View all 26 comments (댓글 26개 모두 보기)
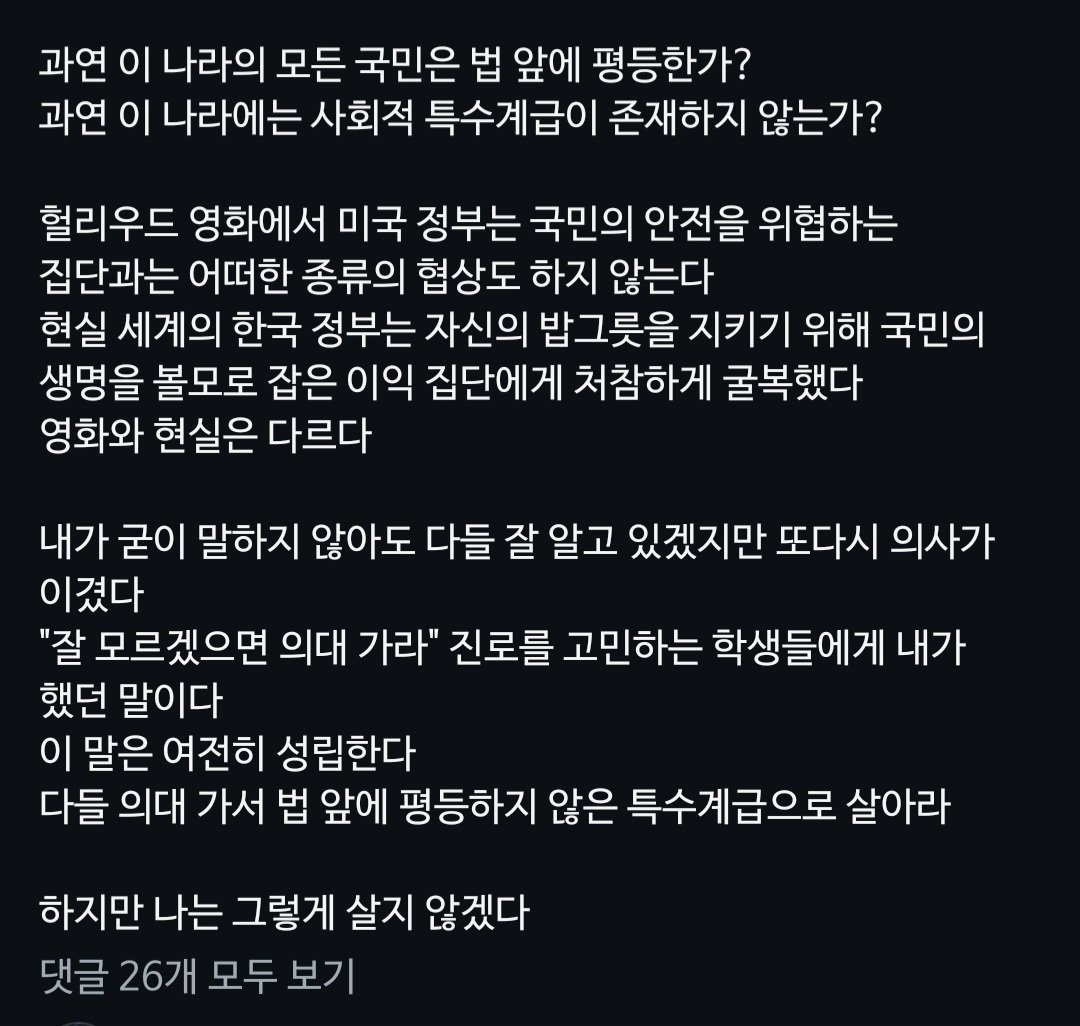1080x1026 pixels. [197, 976]
